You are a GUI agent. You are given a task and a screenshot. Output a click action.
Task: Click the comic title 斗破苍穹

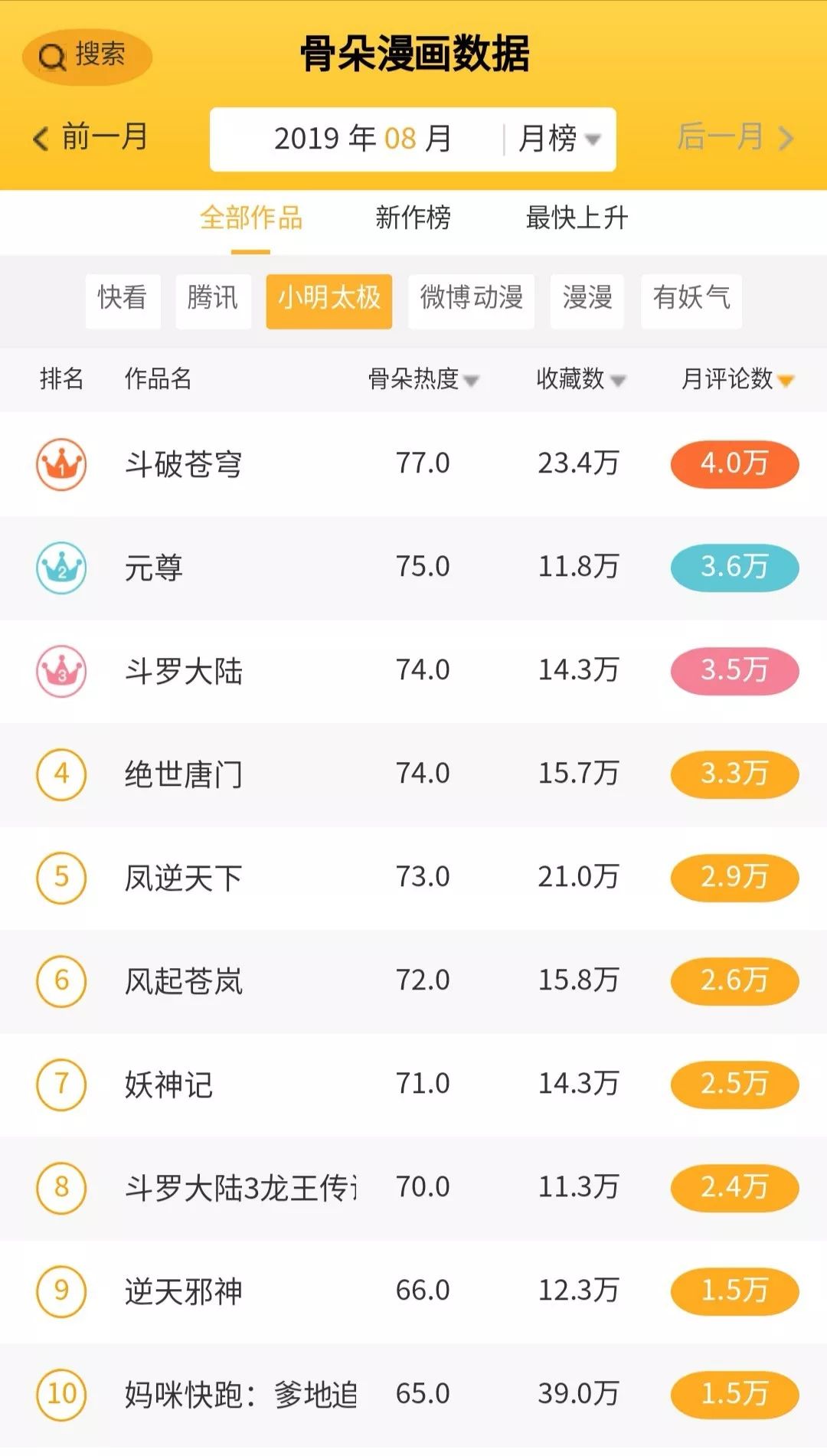click(x=184, y=463)
